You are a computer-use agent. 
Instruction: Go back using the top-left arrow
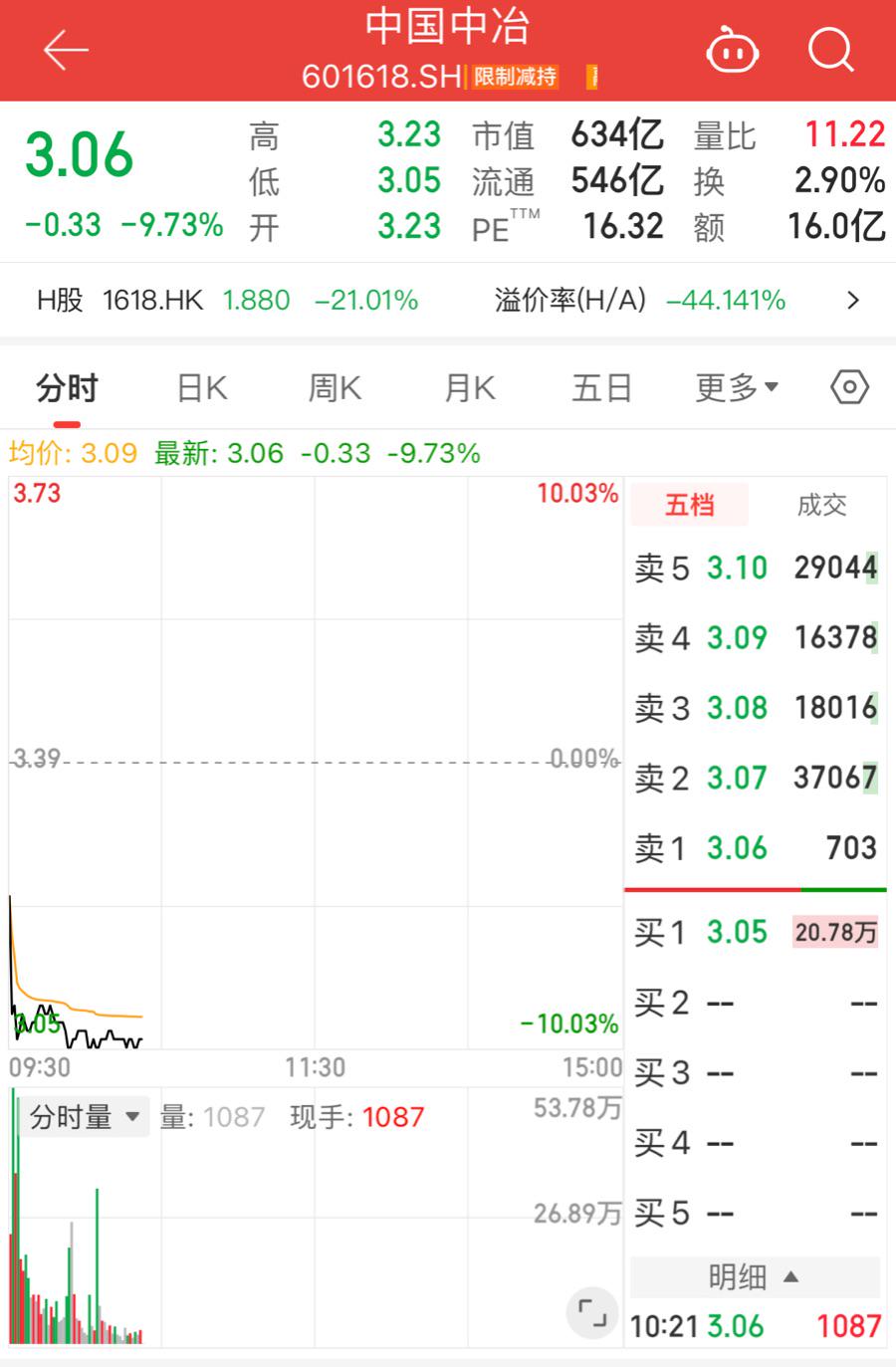click(x=66, y=50)
